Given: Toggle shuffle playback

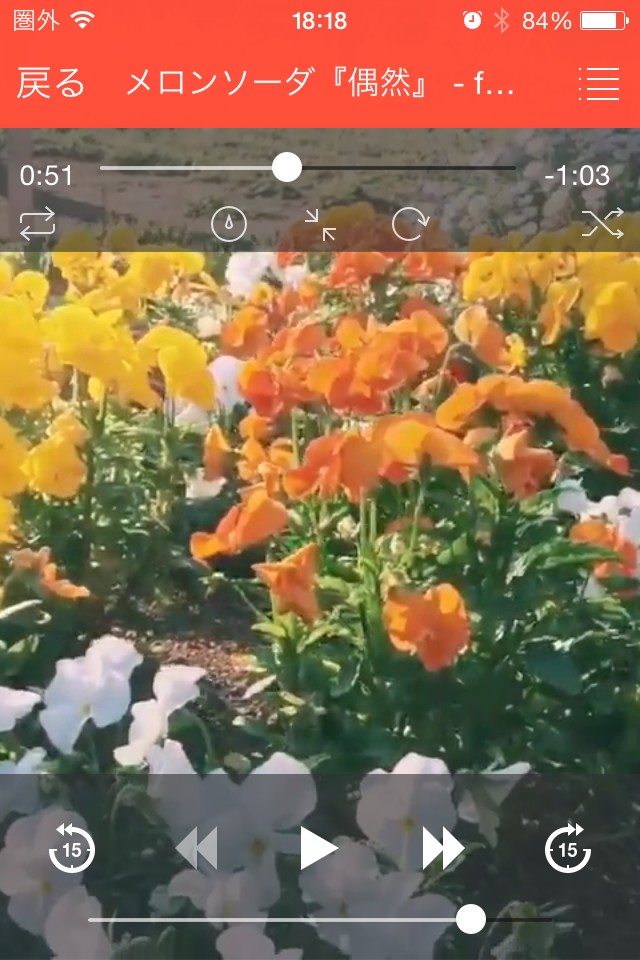Looking at the screenshot, I should tap(602, 224).
